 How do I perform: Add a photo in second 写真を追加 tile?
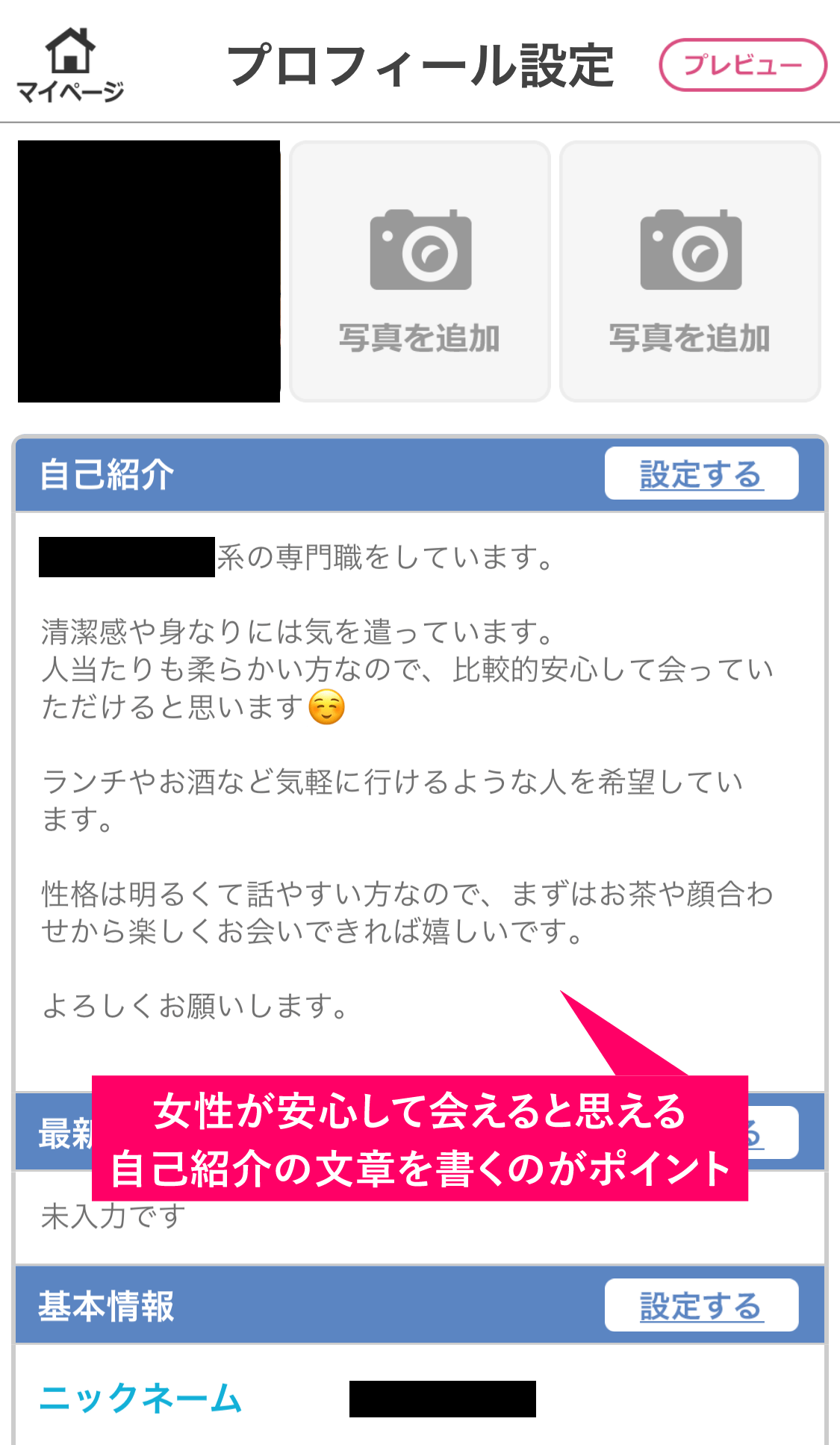click(690, 272)
